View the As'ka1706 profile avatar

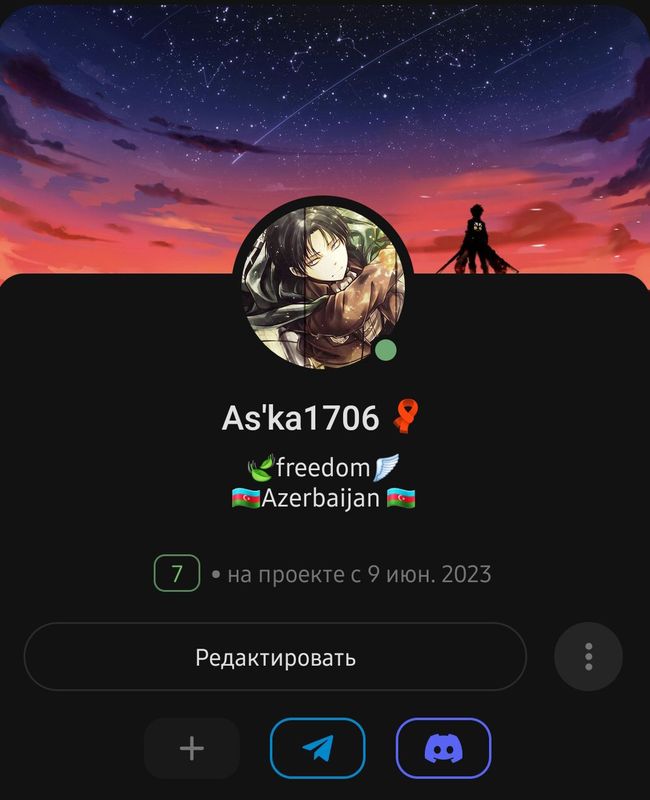(322, 287)
